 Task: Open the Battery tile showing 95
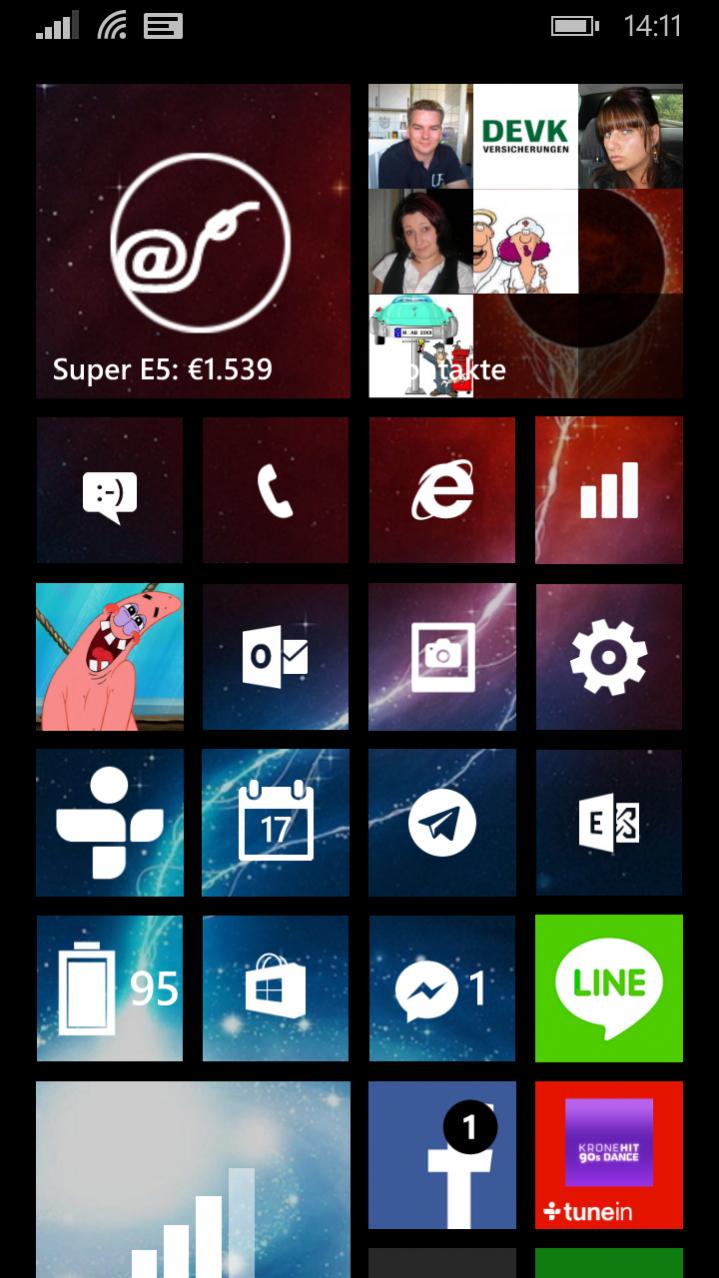click(109, 988)
